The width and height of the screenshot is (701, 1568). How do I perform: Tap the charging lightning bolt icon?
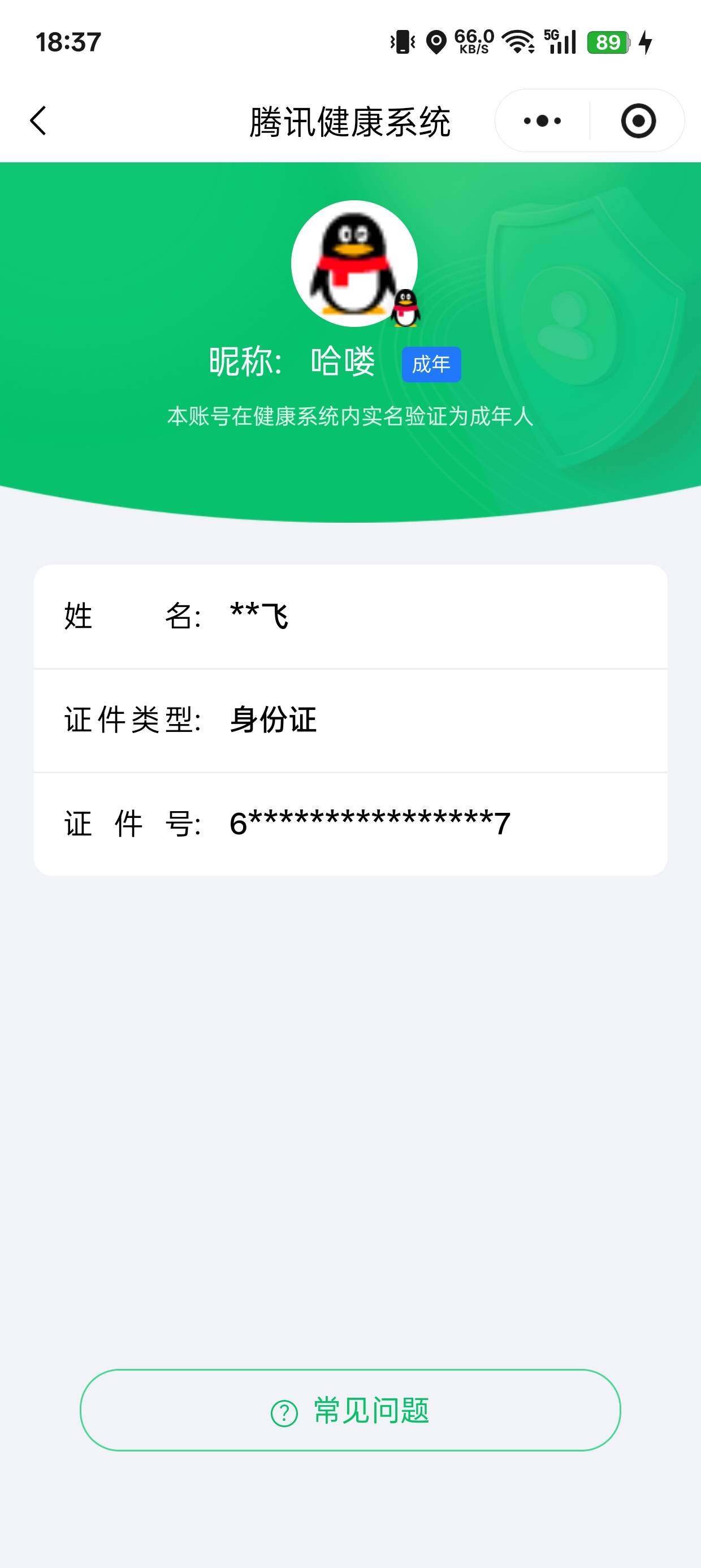coord(646,42)
